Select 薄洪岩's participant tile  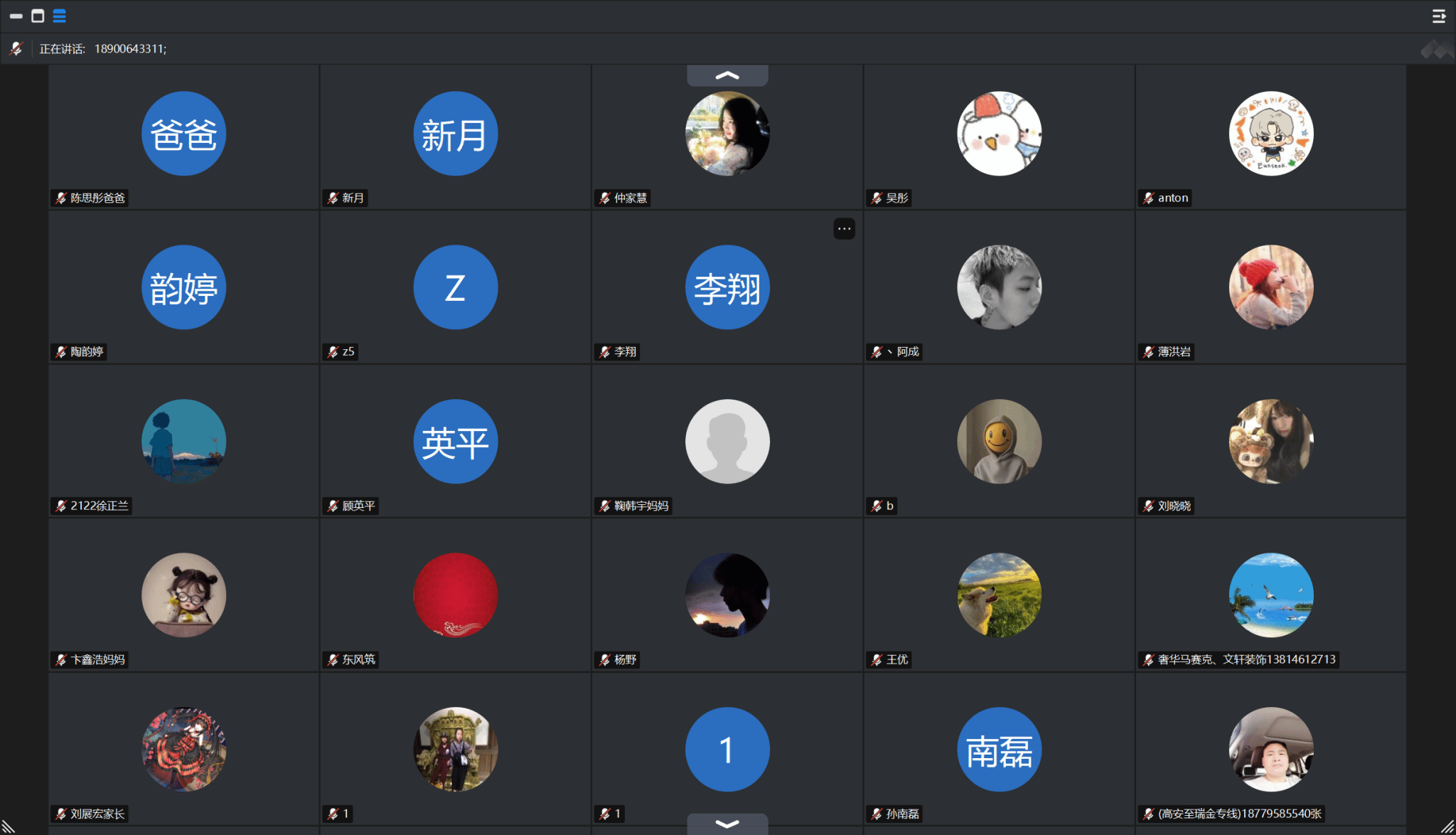tap(1270, 288)
